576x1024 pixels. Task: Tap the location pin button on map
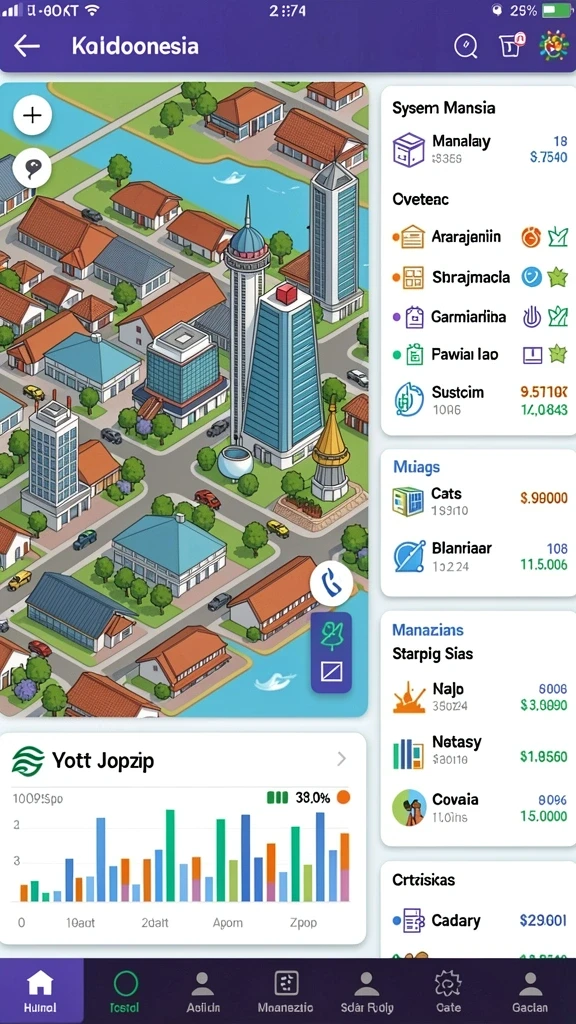[32, 168]
